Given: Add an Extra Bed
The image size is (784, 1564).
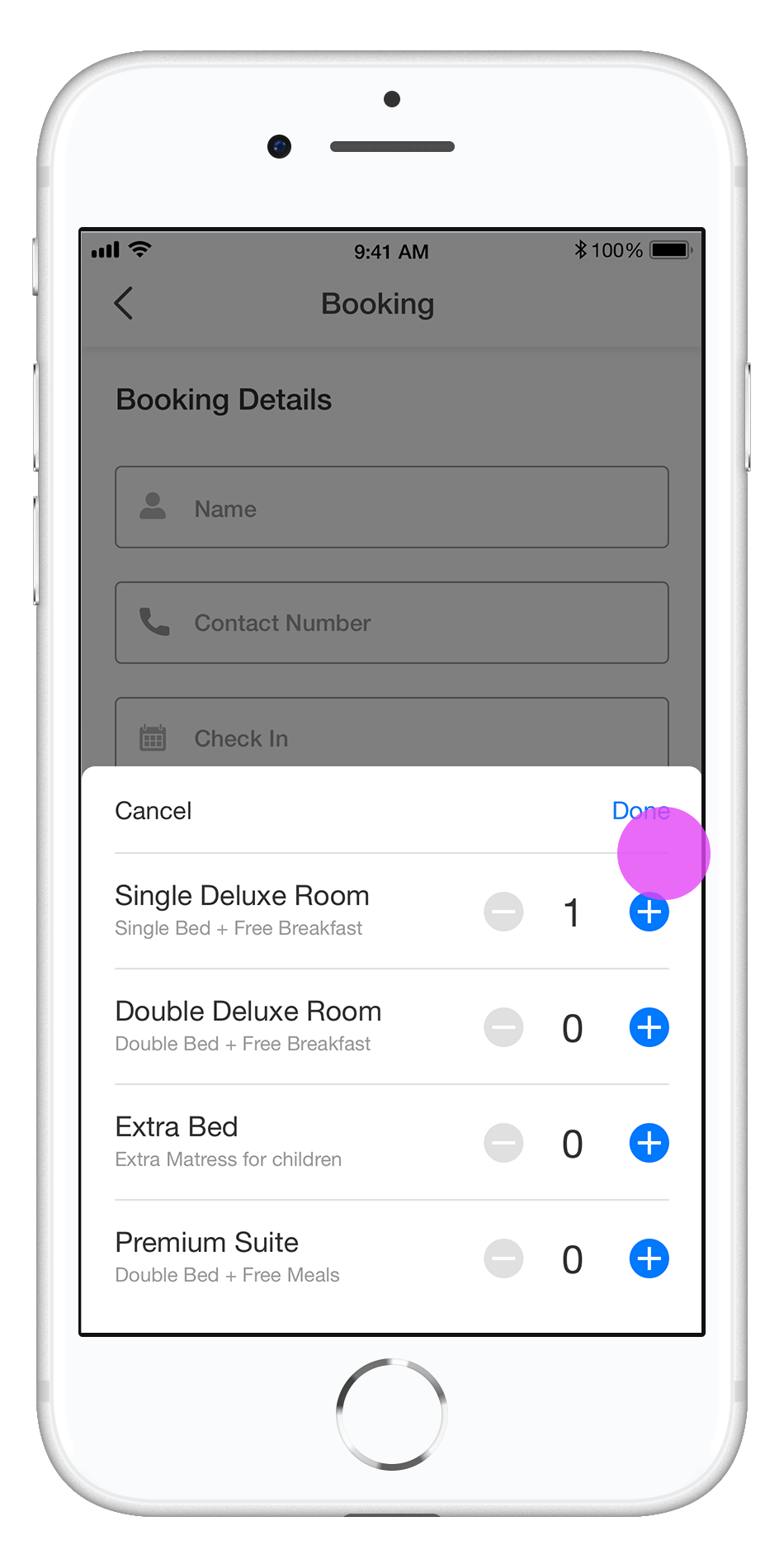Looking at the screenshot, I should [649, 1144].
